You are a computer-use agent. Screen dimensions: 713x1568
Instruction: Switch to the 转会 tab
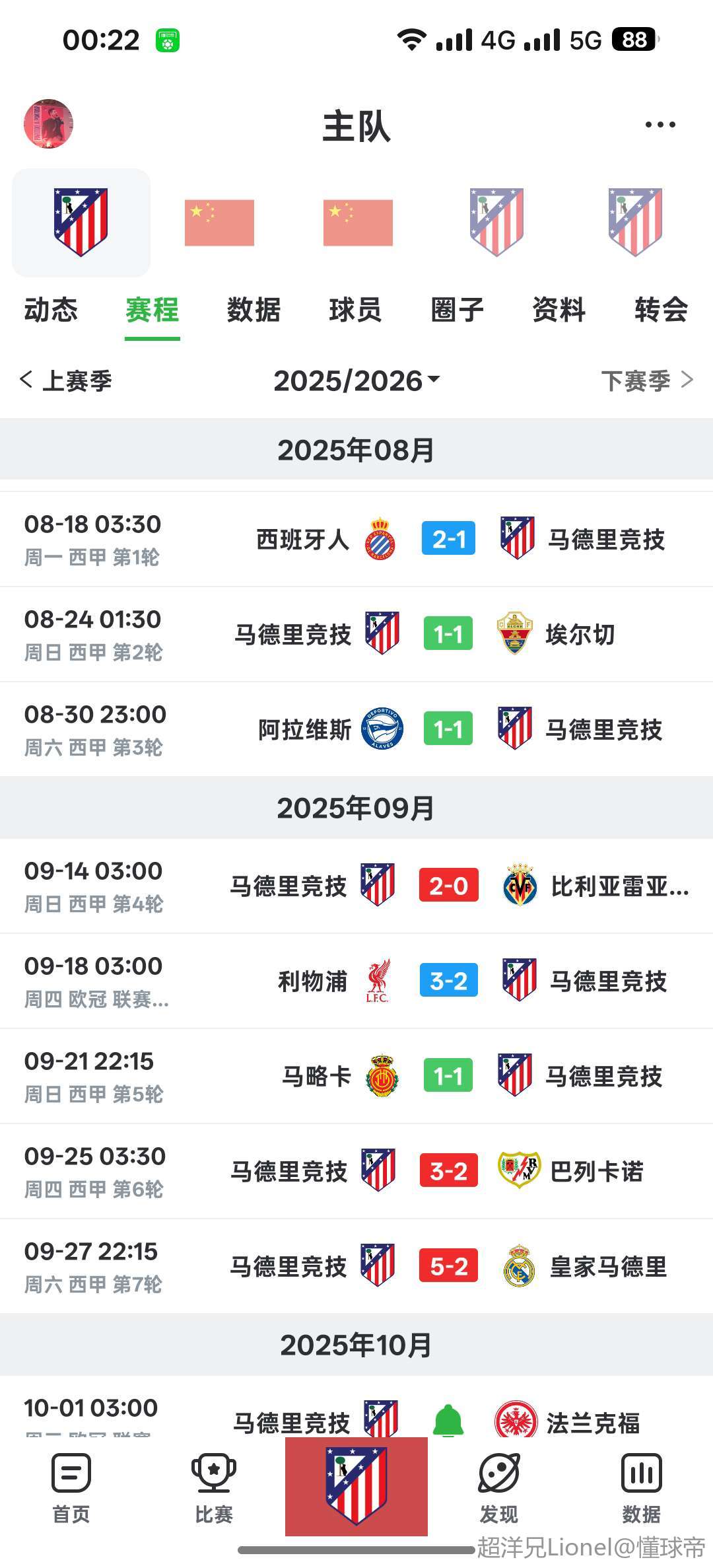[661, 309]
